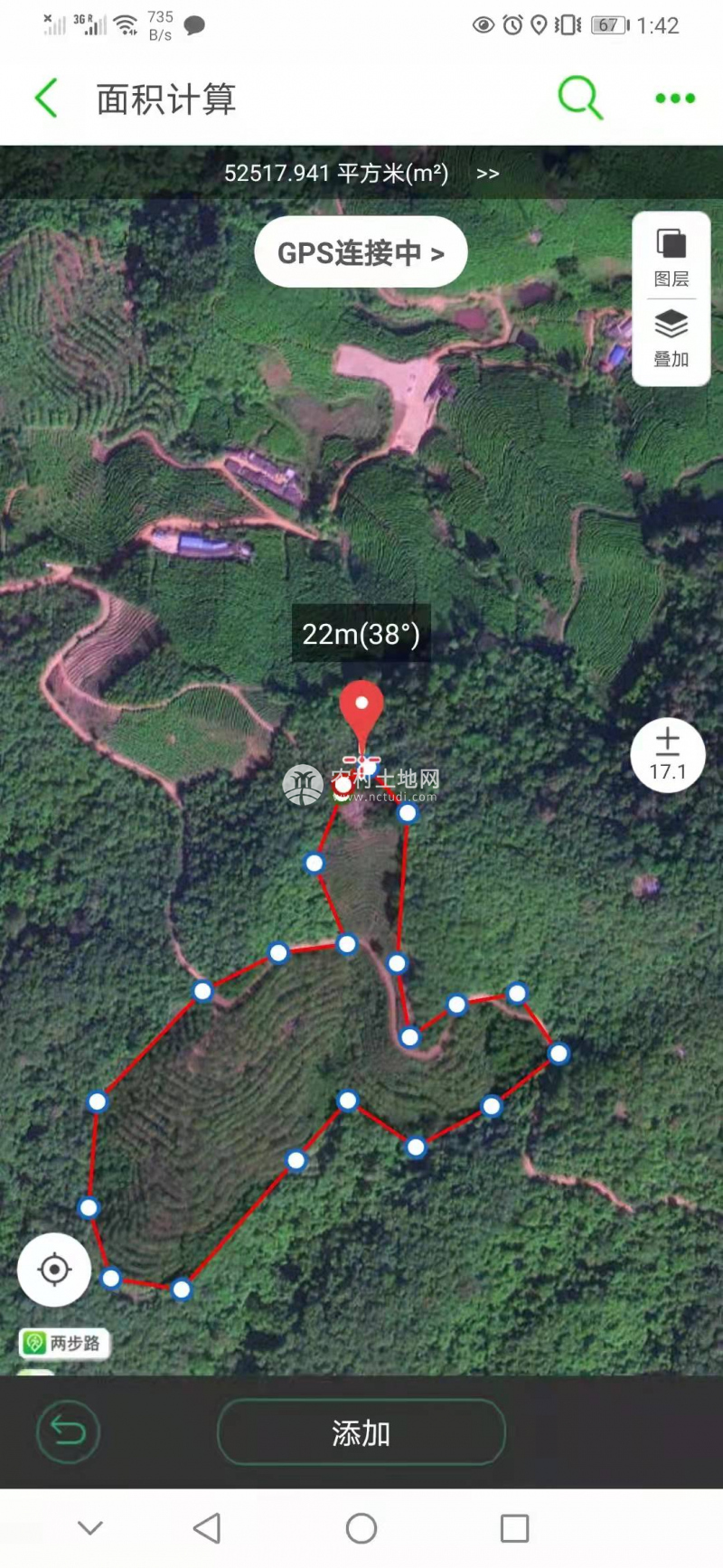
Task: Tap the system back triangle button
Action: click(x=207, y=1528)
